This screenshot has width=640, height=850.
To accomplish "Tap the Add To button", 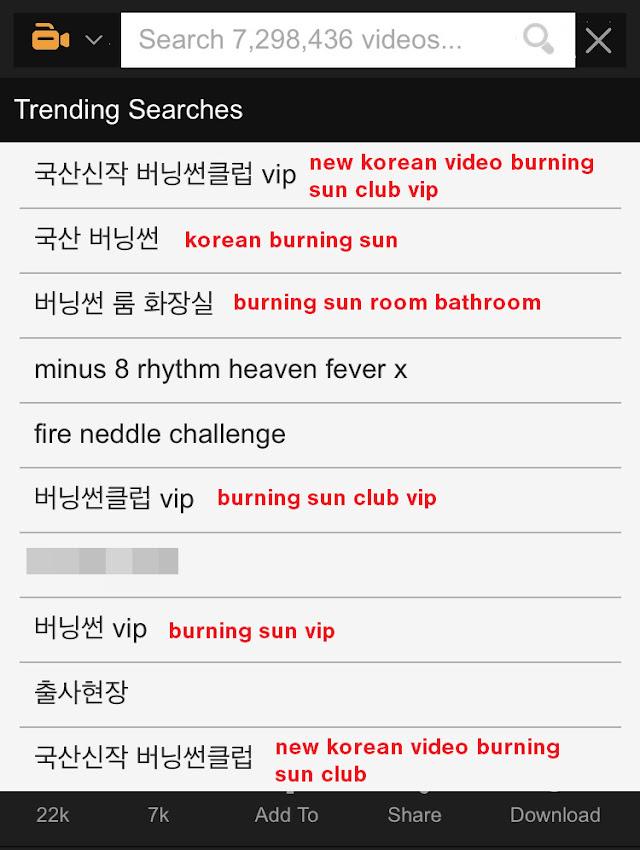I will pyautogui.click(x=286, y=815).
